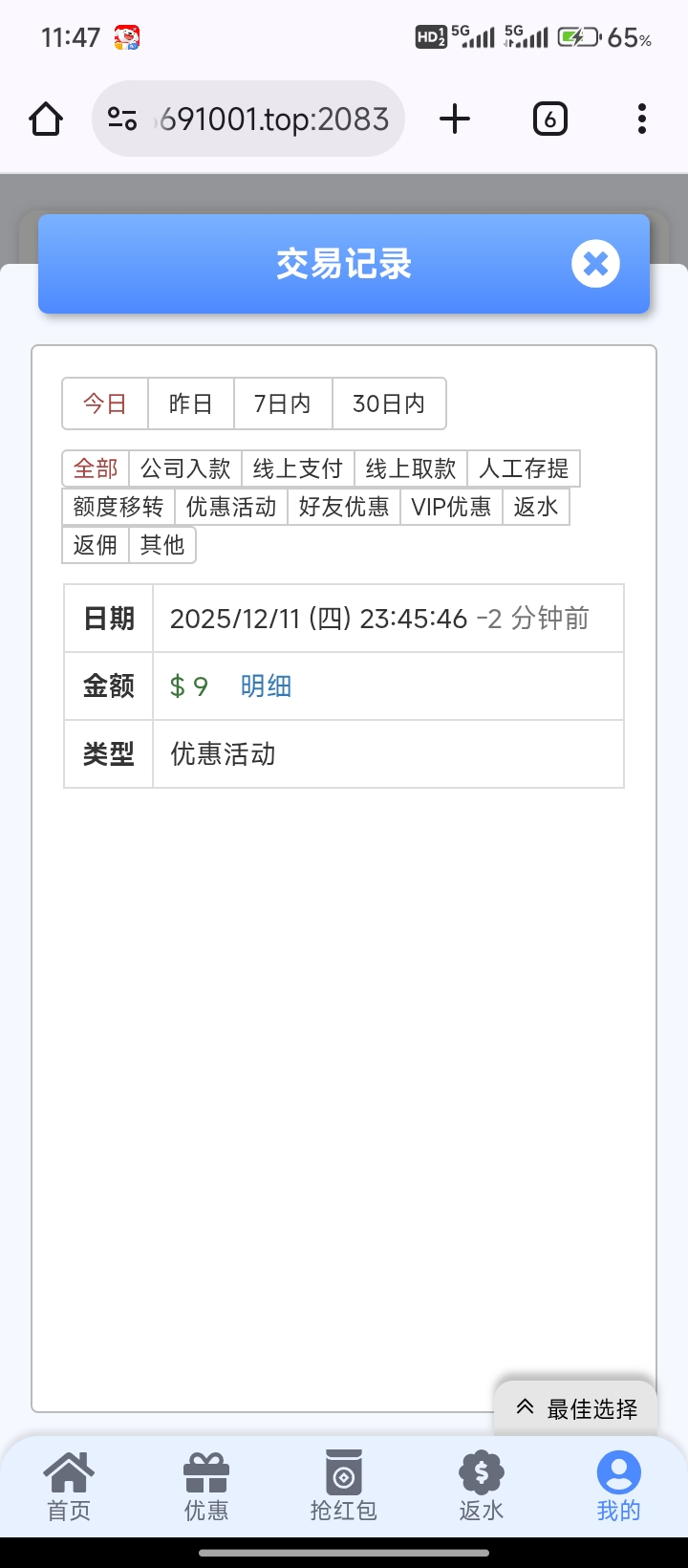Choose the 优惠活动 filter chip
Screen dimensions: 688x1568
pyautogui.click(x=231, y=507)
